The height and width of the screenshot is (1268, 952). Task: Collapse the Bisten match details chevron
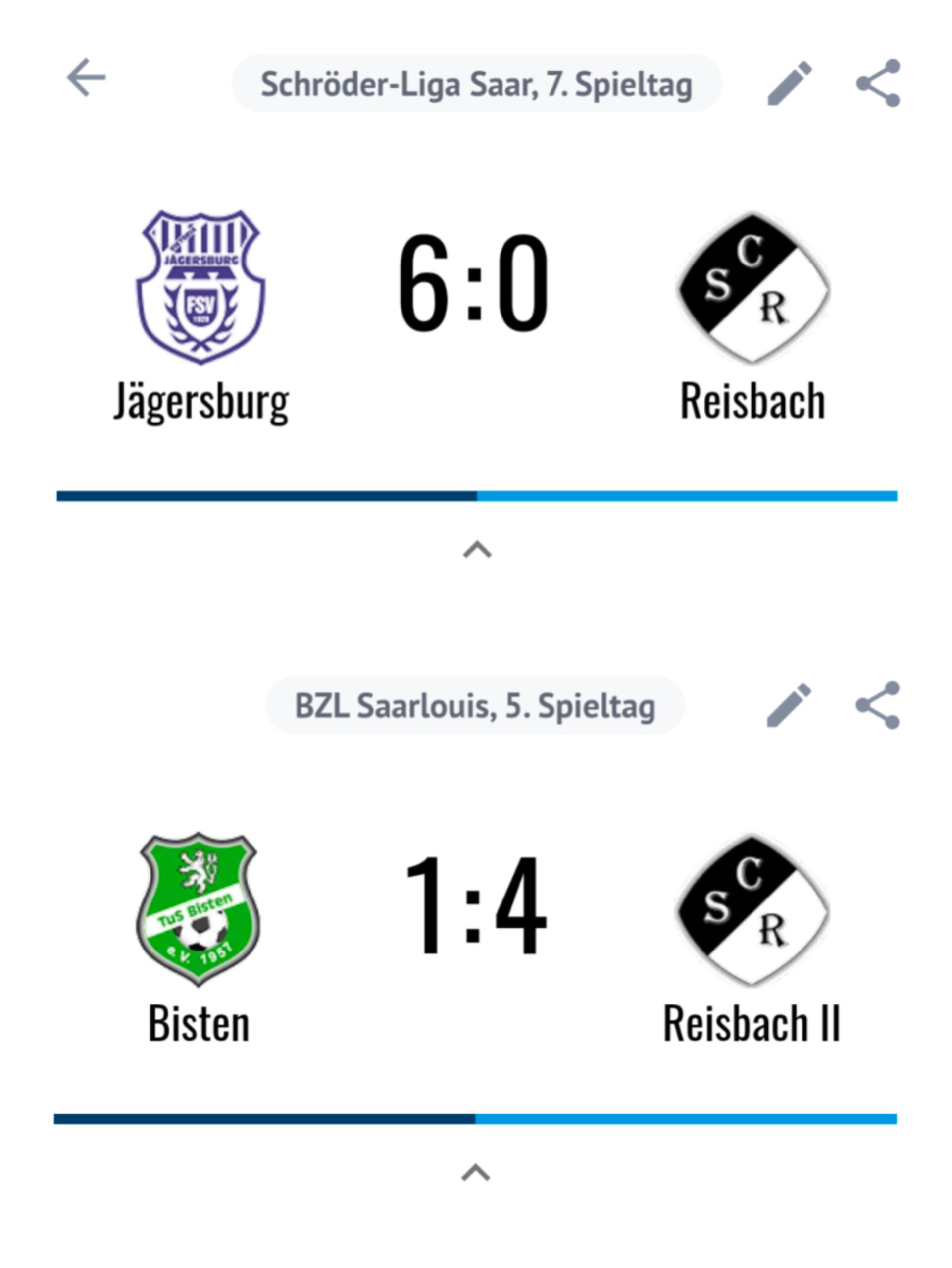pyautogui.click(x=475, y=1173)
